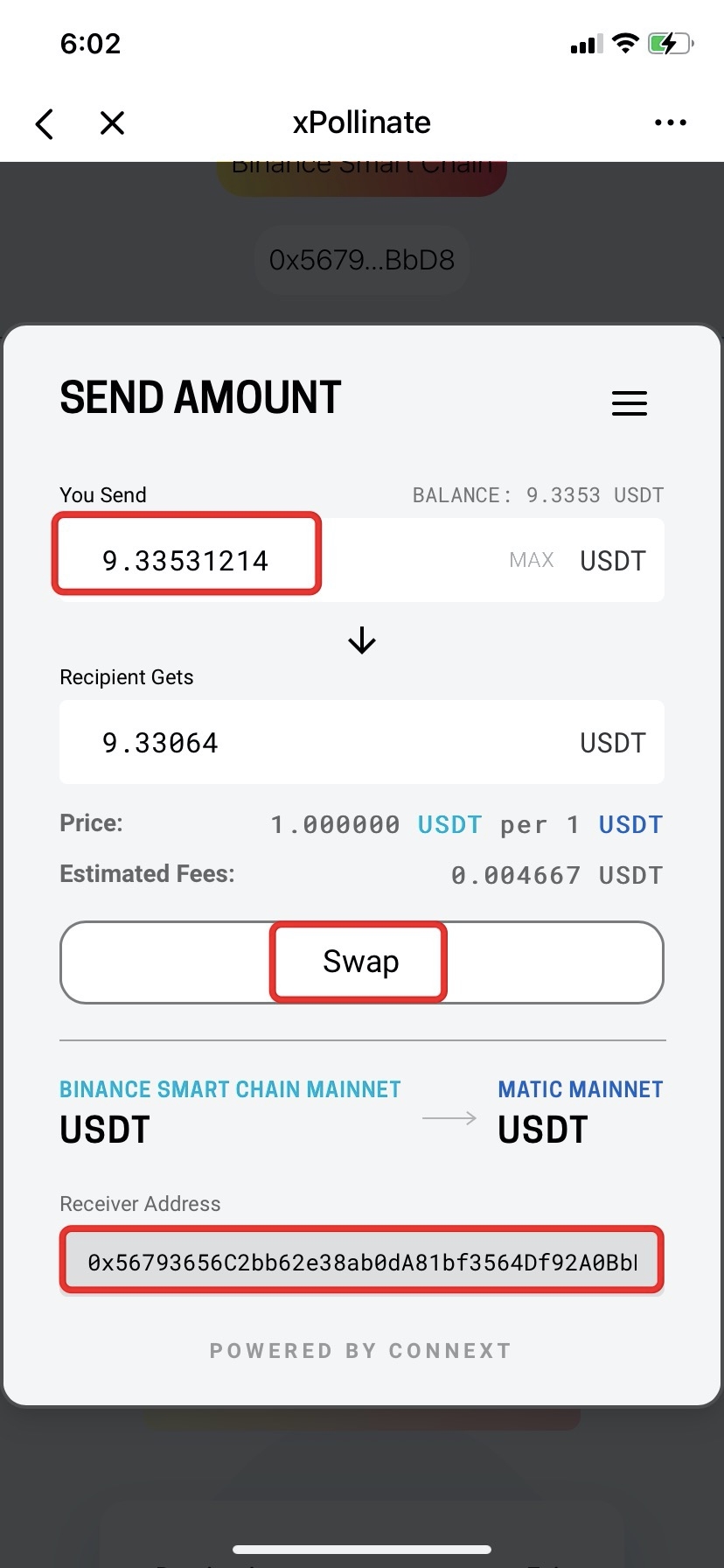Screen dimensions: 724x1568
Task: Open the three-dot more options menu
Action: [670, 123]
